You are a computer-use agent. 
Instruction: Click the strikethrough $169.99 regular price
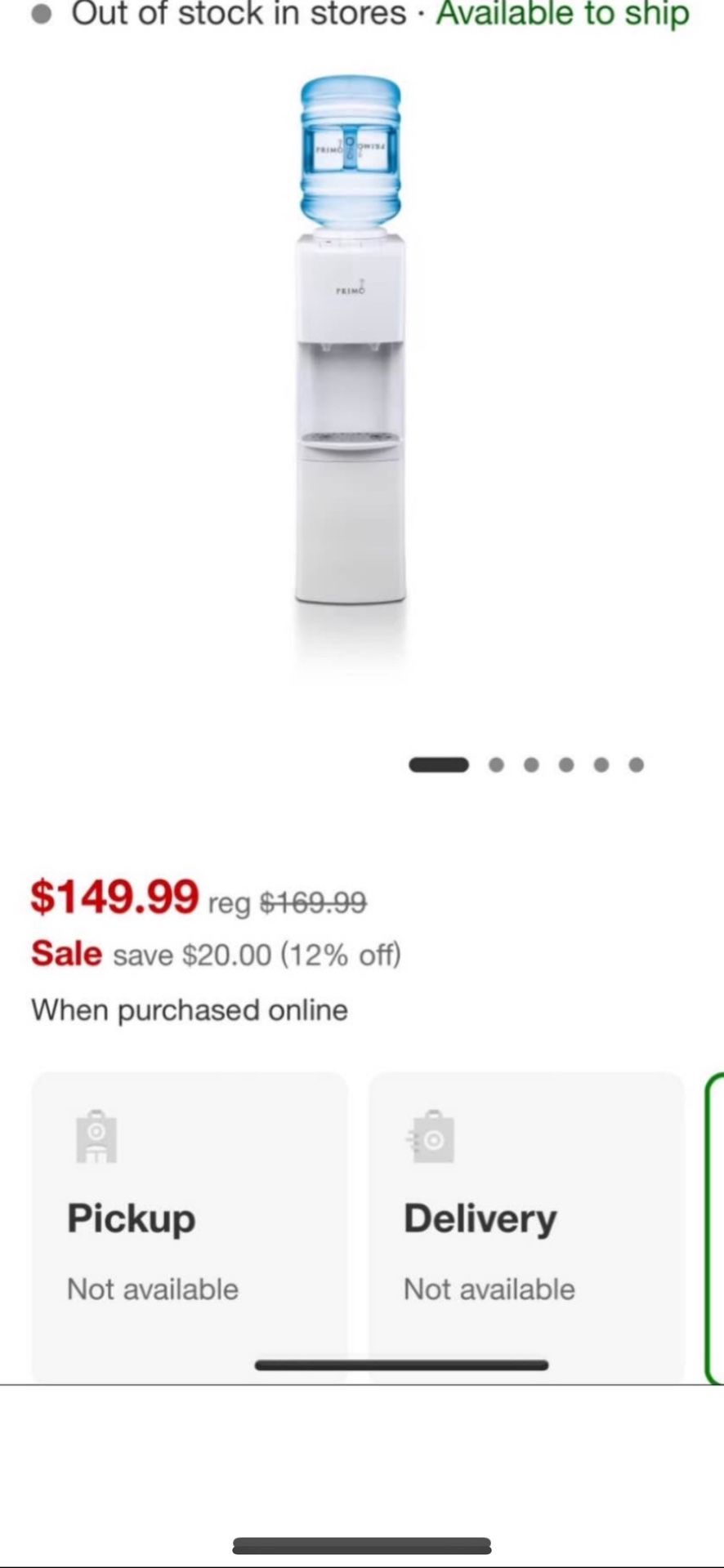(315, 902)
